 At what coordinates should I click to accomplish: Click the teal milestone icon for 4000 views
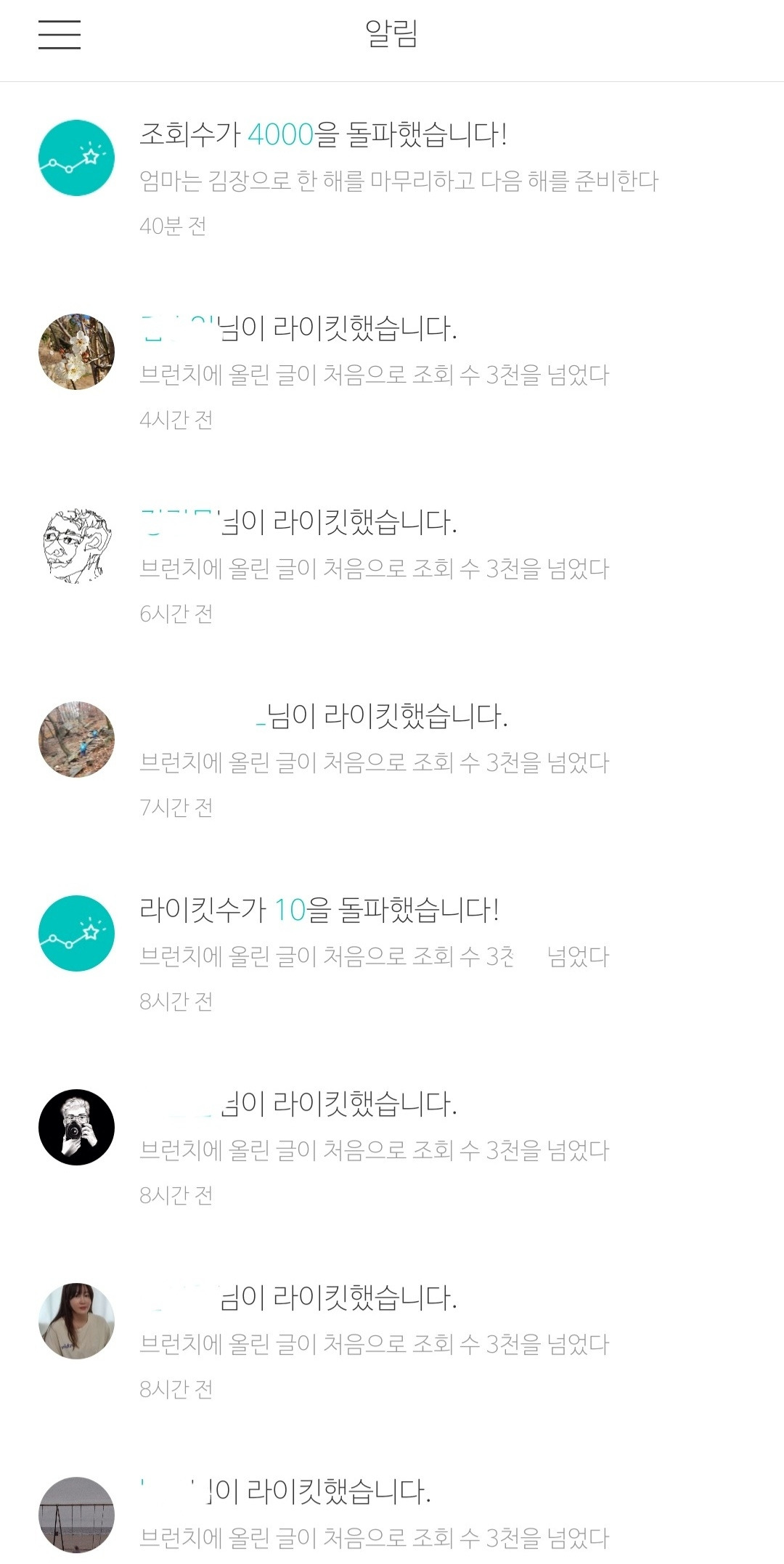coord(77,156)
